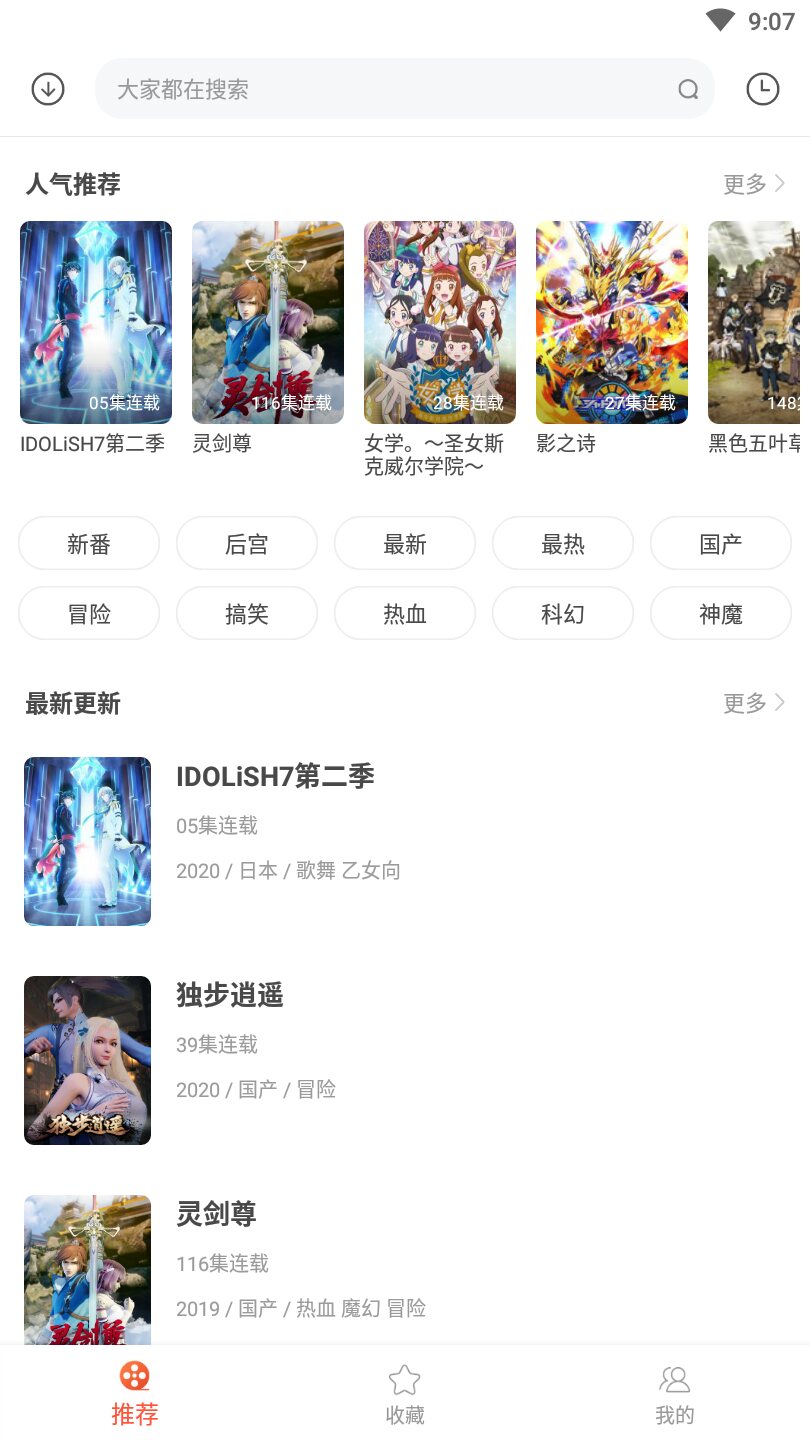
Task: Go to the 我的 tab
Action: 675,1394
